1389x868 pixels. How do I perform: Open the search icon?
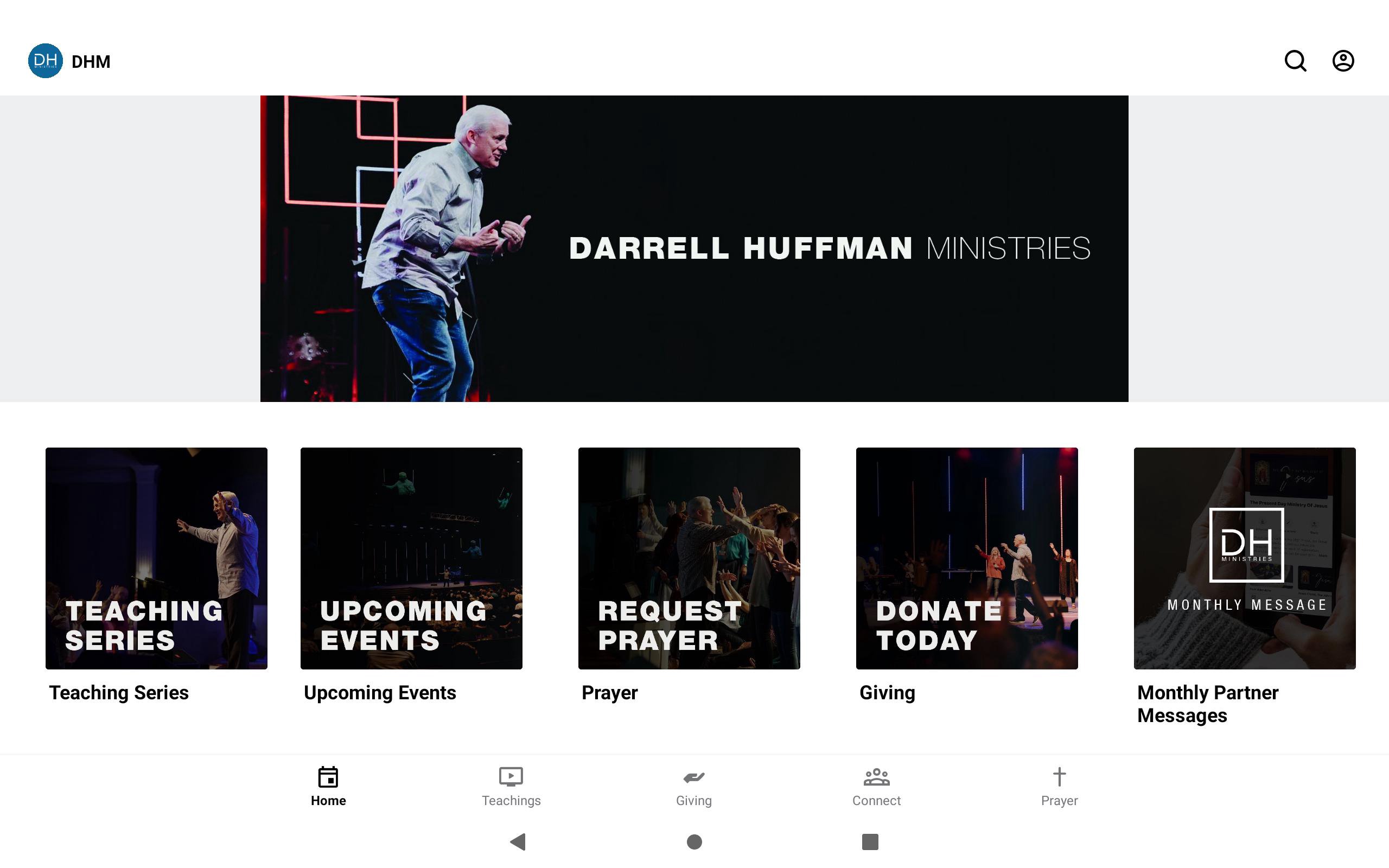1295,61
